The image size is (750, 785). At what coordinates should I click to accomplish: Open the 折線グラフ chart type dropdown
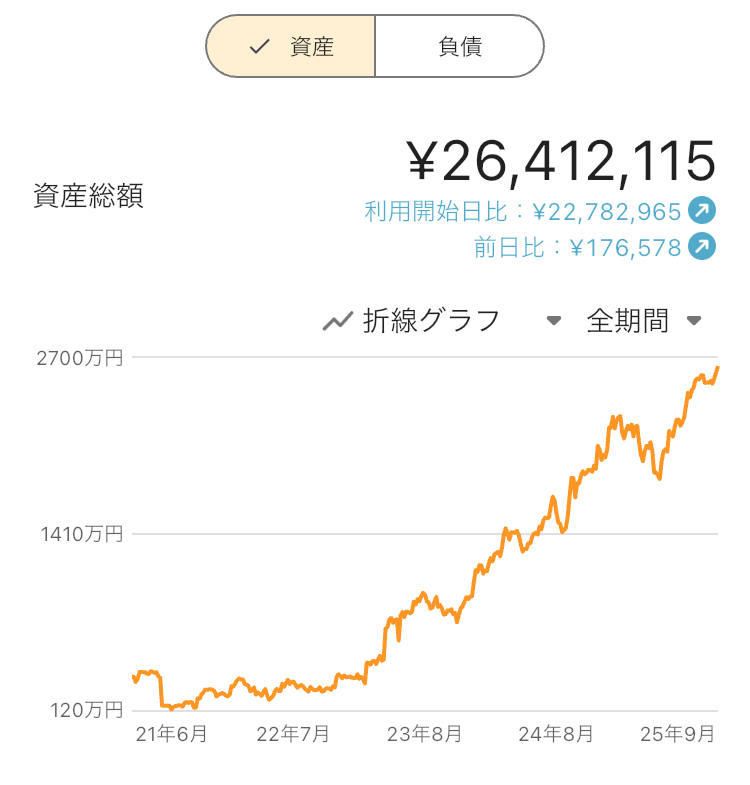coord(440,321)
